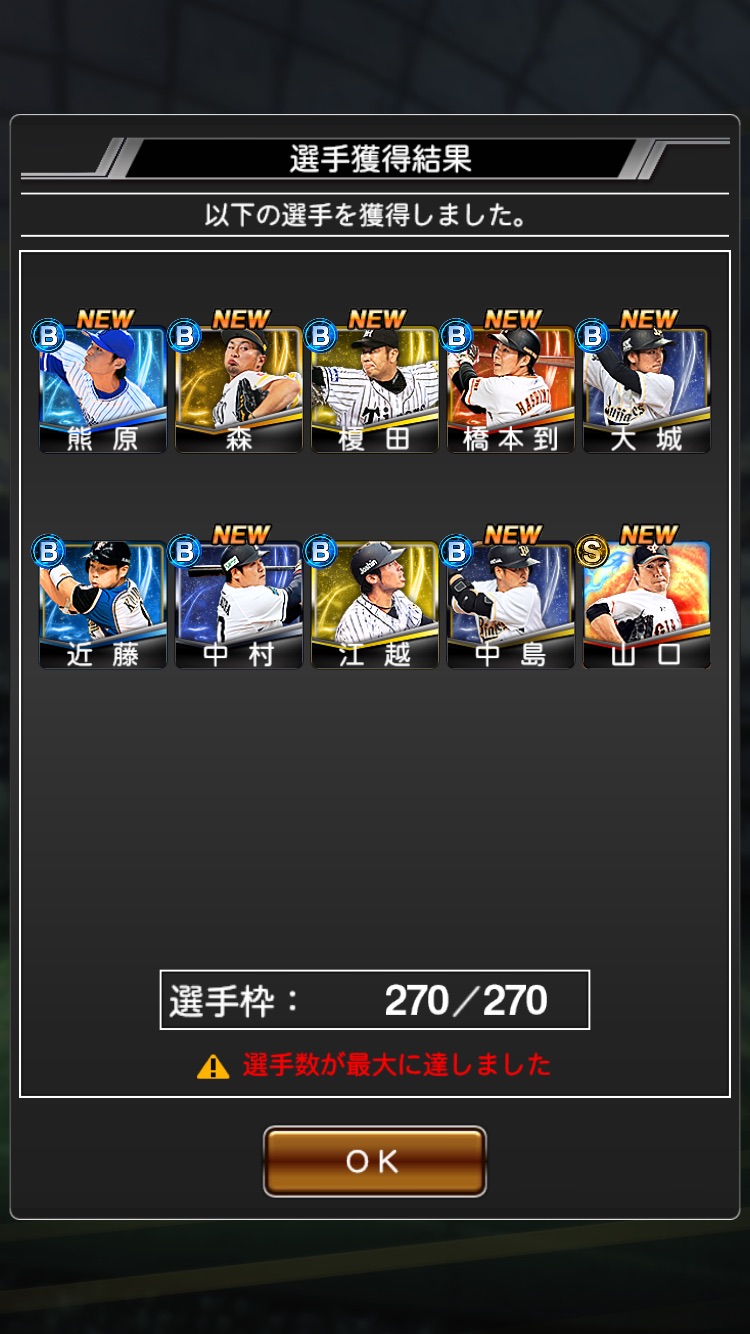Select the 榎田 player card
Viewport: 750px width, 1334px height.
coord(375,389)
